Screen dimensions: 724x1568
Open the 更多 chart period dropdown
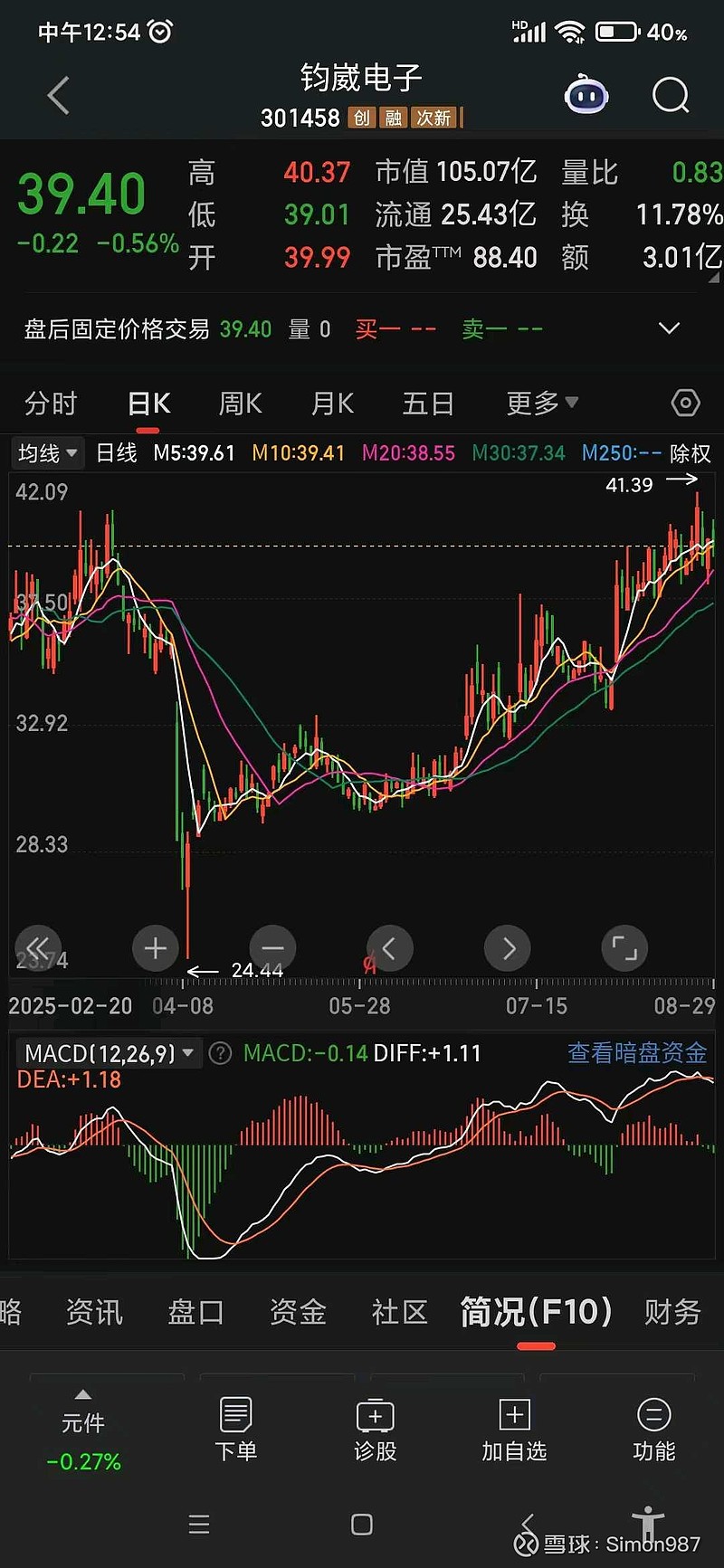541,404
